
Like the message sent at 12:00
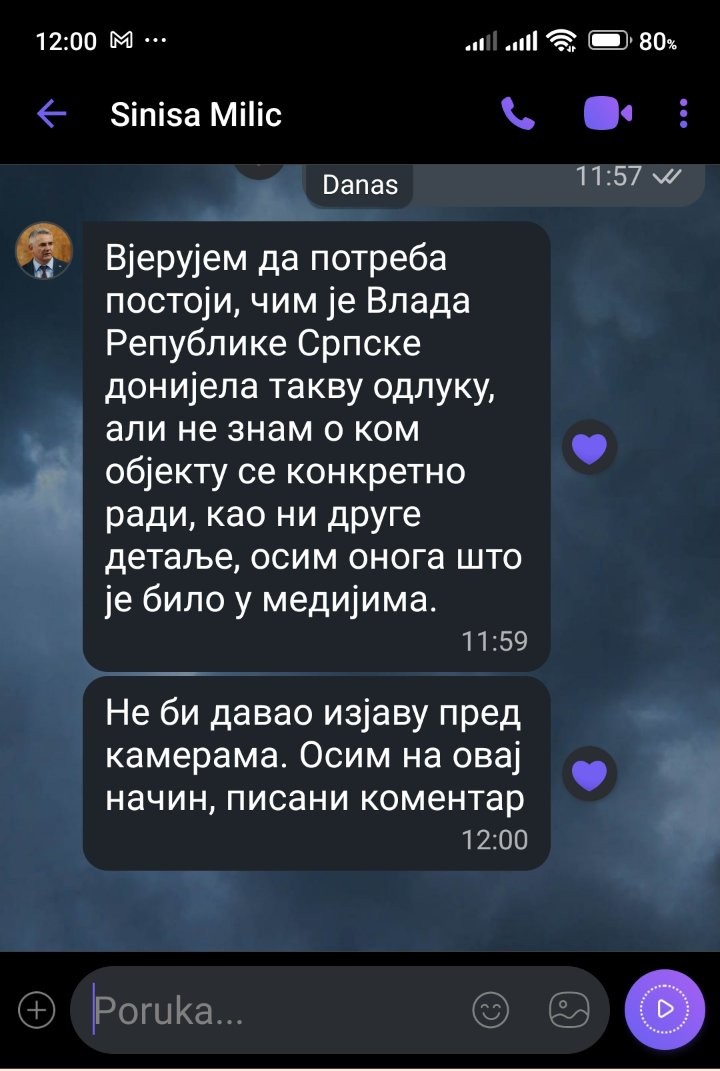click(x=589, y=773)
